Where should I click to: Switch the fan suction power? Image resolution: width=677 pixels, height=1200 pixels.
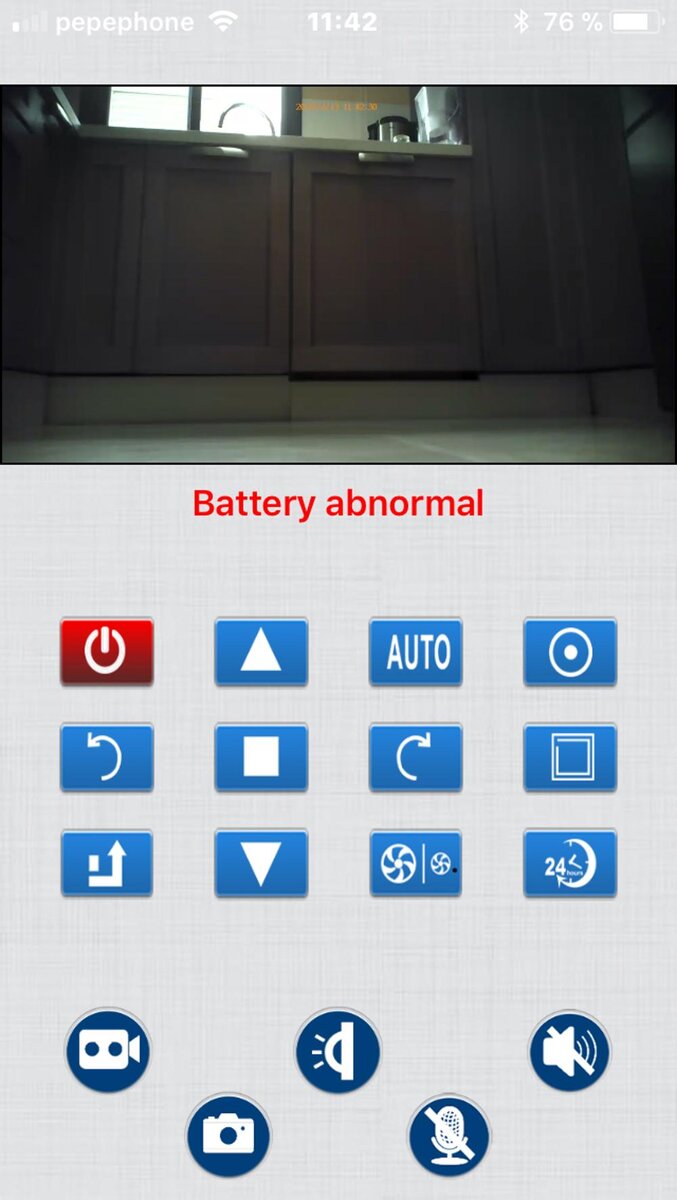(x=416, y=863)
